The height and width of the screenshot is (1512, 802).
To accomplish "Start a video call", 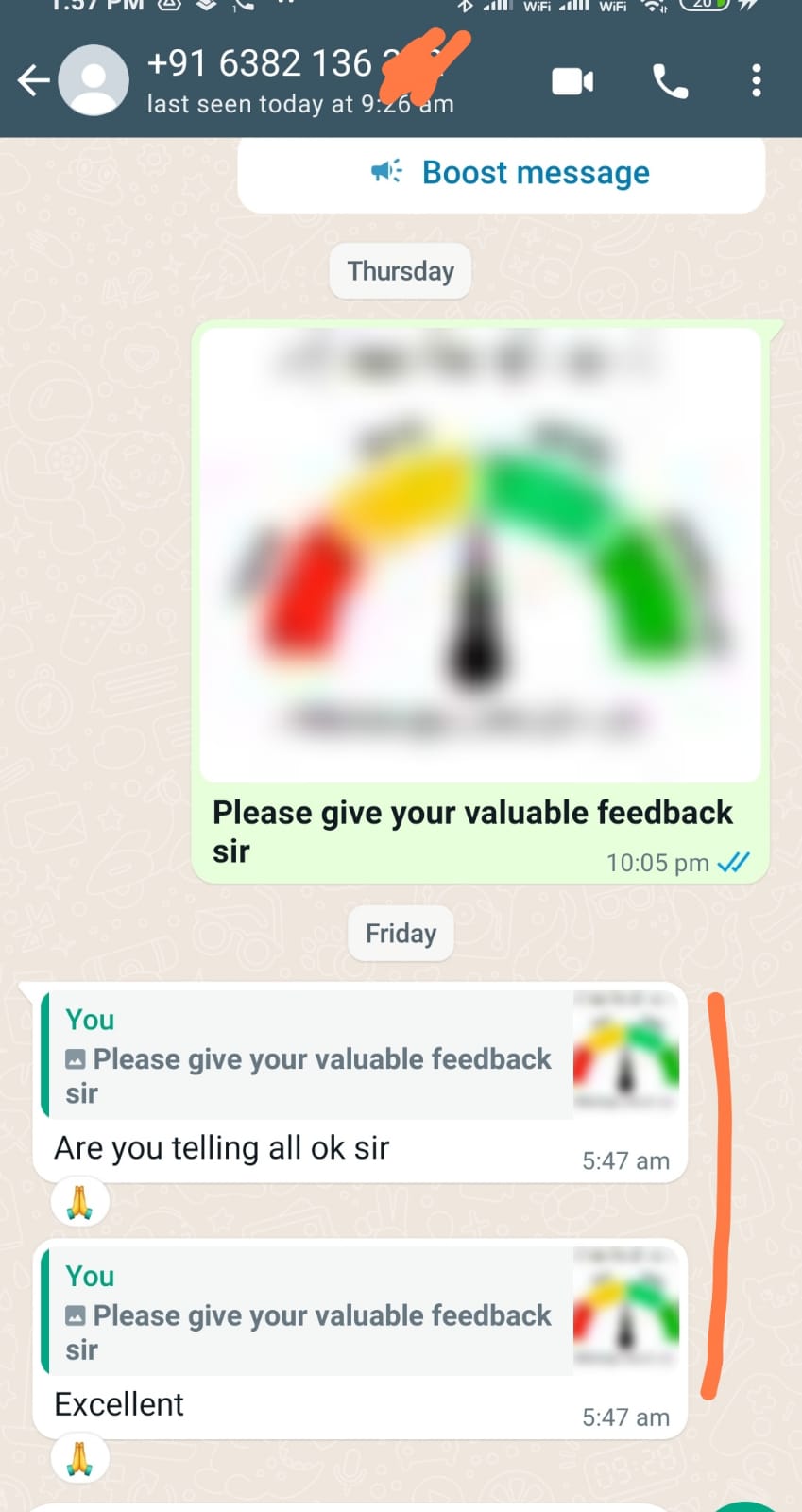I will [572, 82].
